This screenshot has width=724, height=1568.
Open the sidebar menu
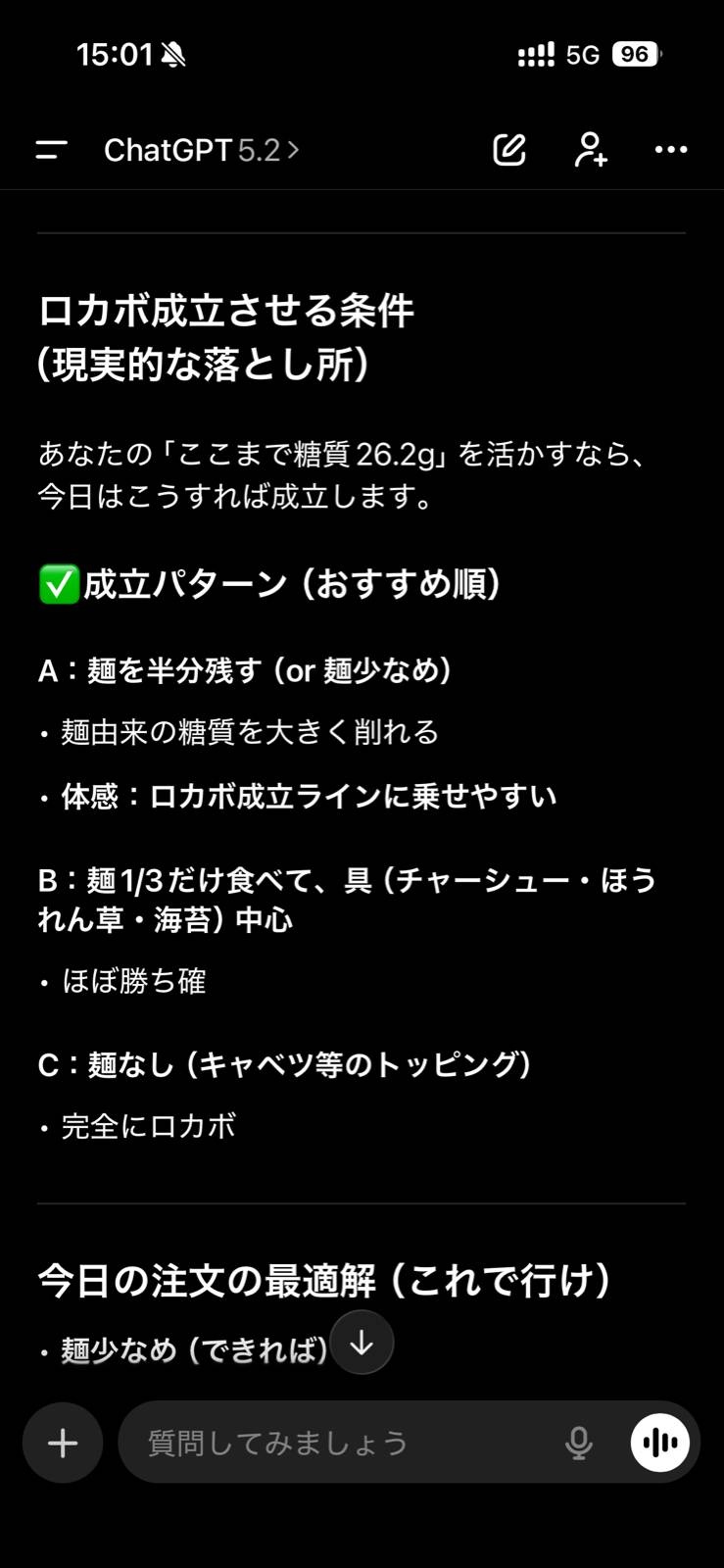51,150
